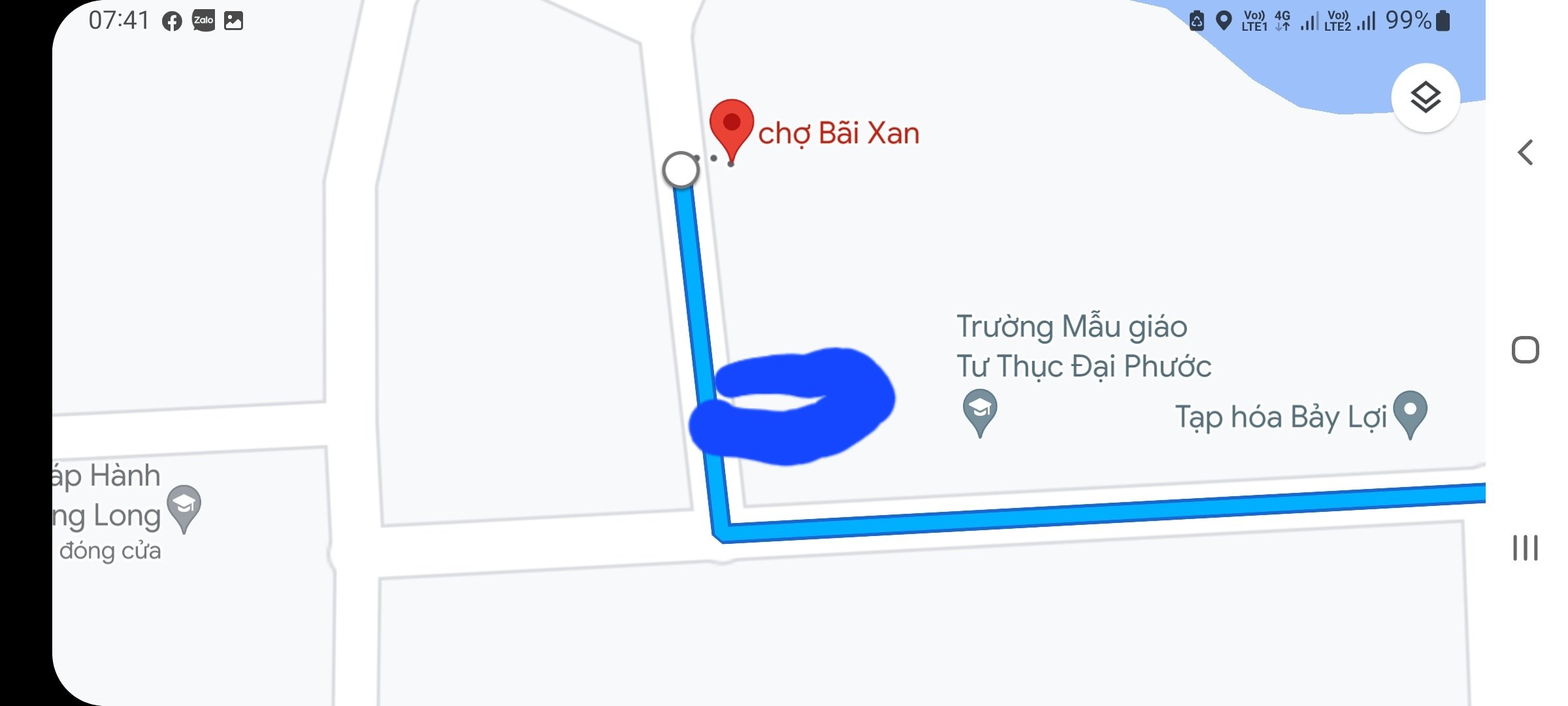
Task: Open the map layers button
Action: 1426,98
